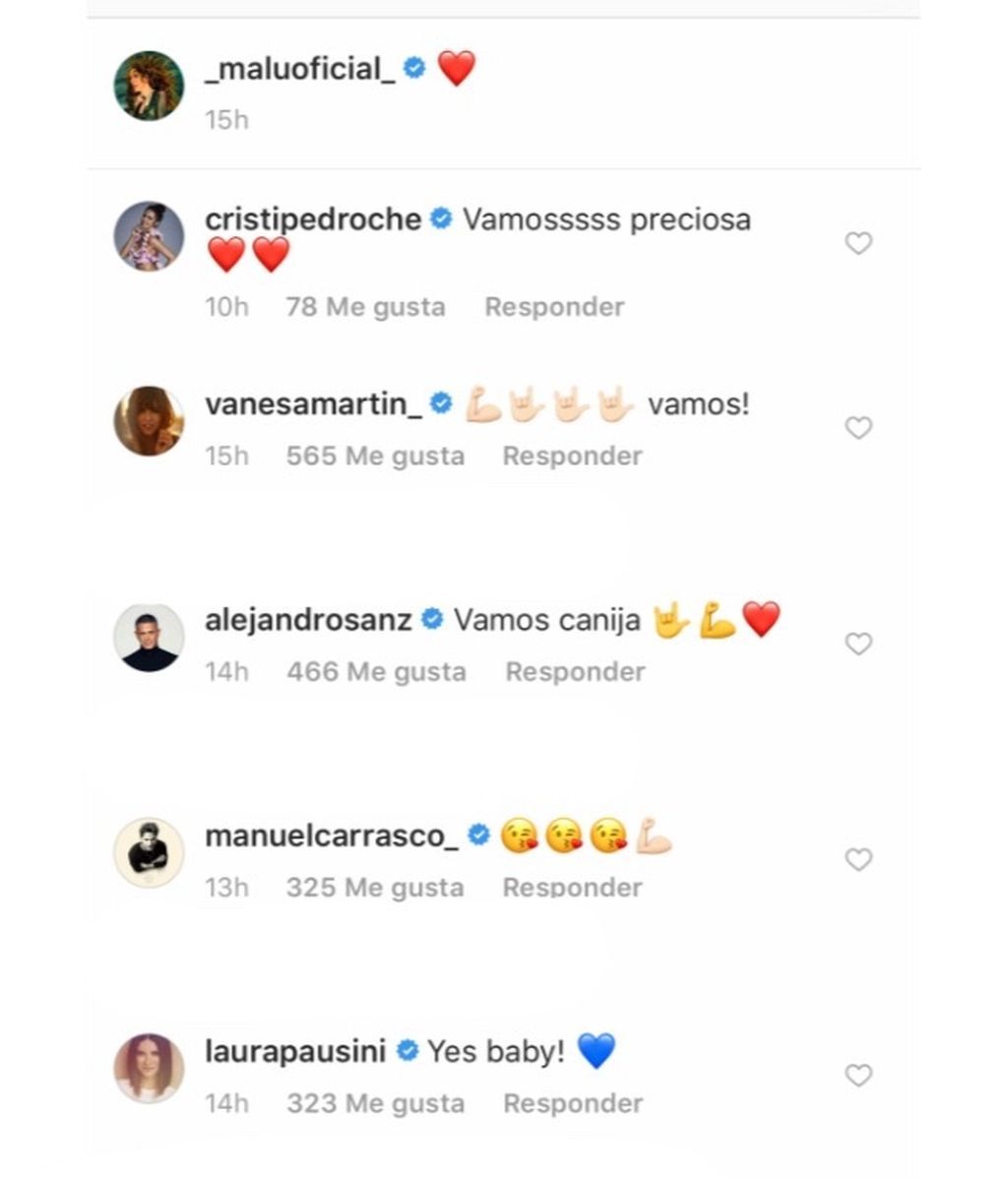Open alejandrosanz's profile picture

click(x=149, y=638)
